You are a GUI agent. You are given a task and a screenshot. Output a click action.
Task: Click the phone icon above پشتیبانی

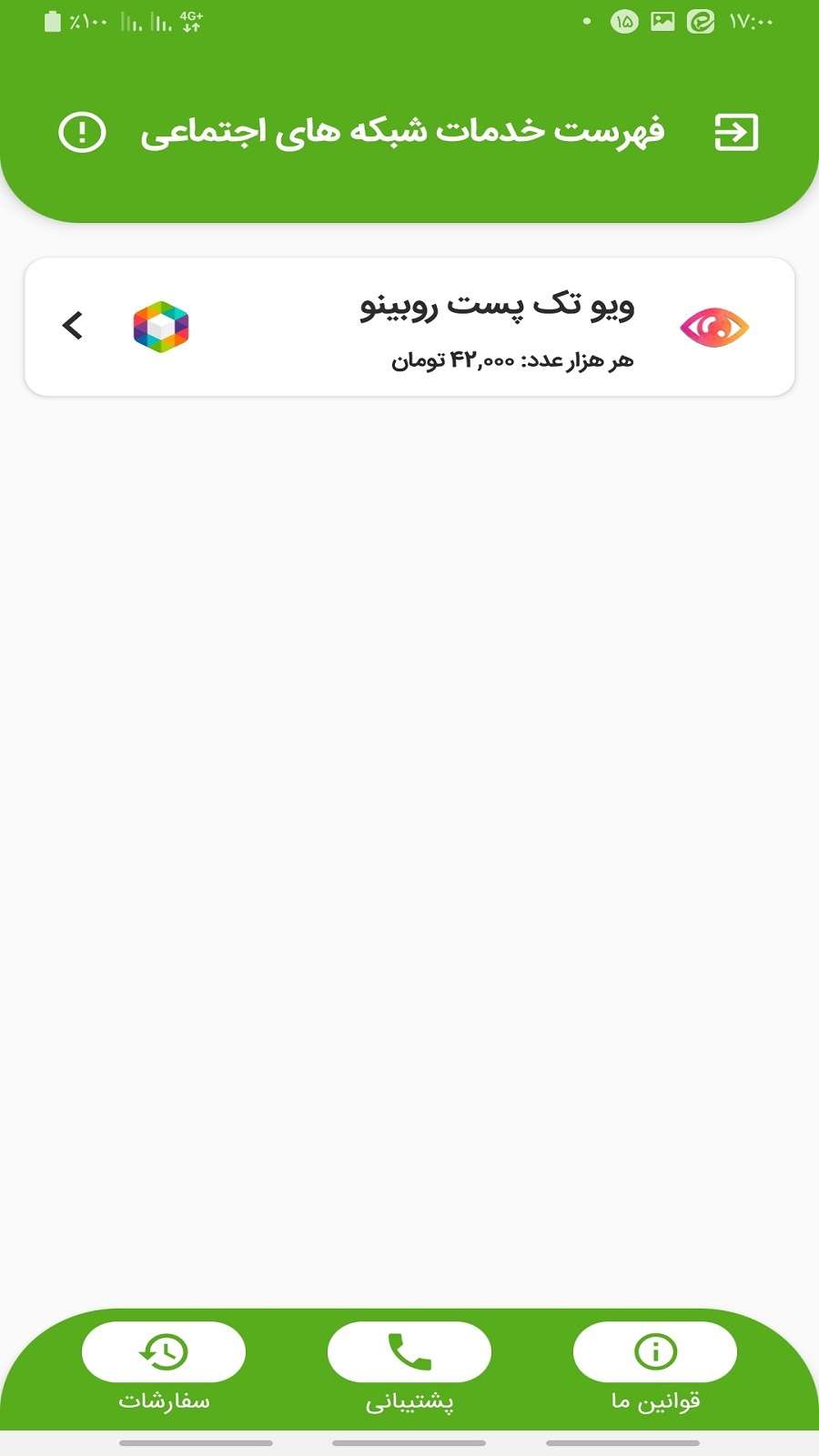click(x=409, y=1351)
